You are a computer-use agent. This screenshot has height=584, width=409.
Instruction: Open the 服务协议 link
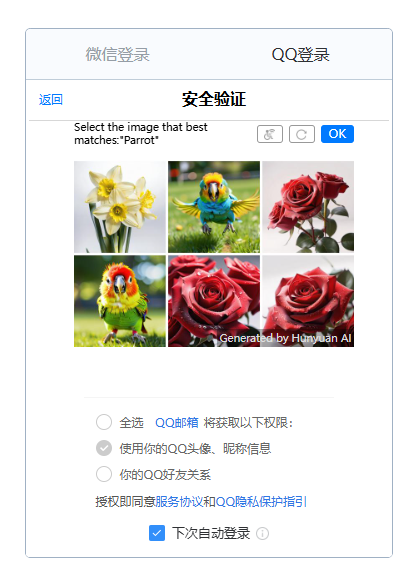[179, 501]
